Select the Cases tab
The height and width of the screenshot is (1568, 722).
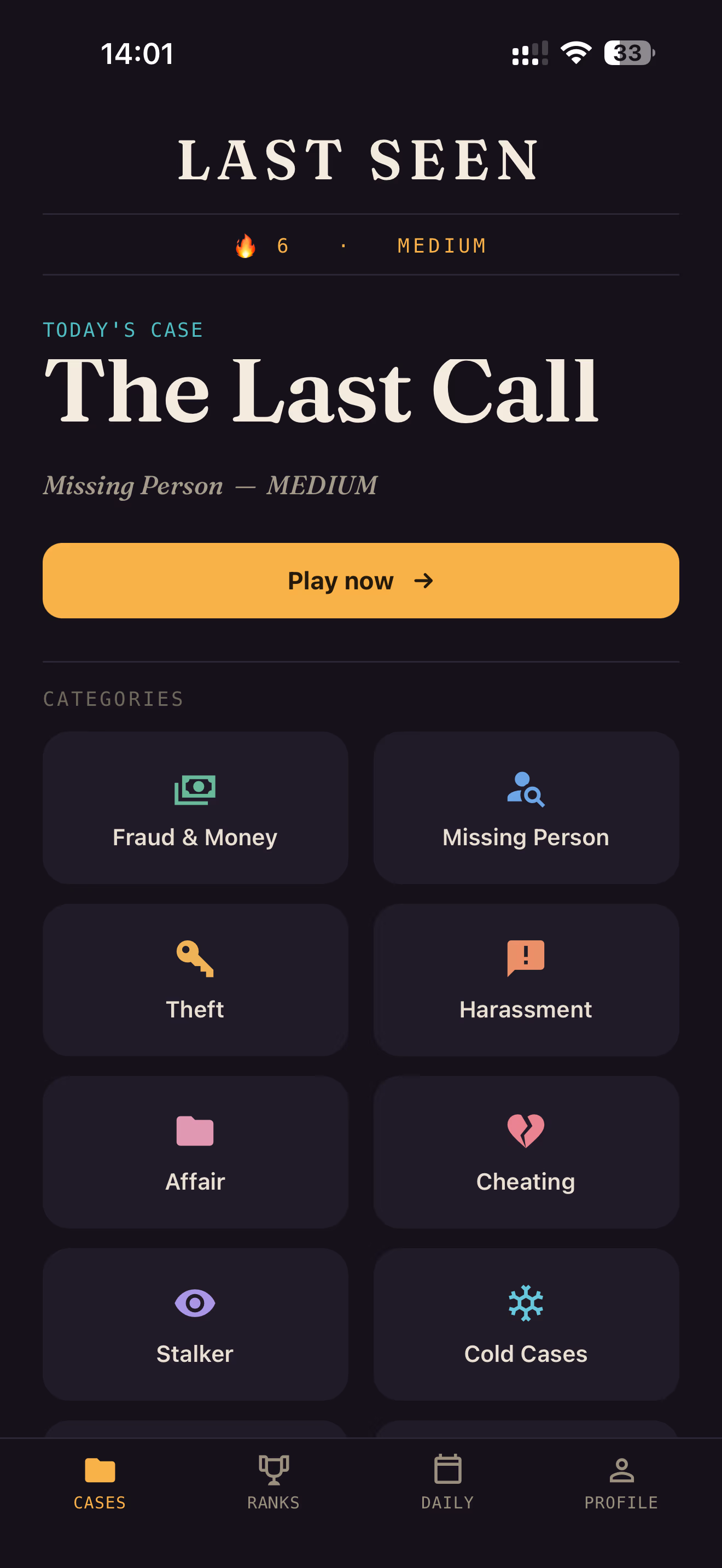click(100, 1482)
